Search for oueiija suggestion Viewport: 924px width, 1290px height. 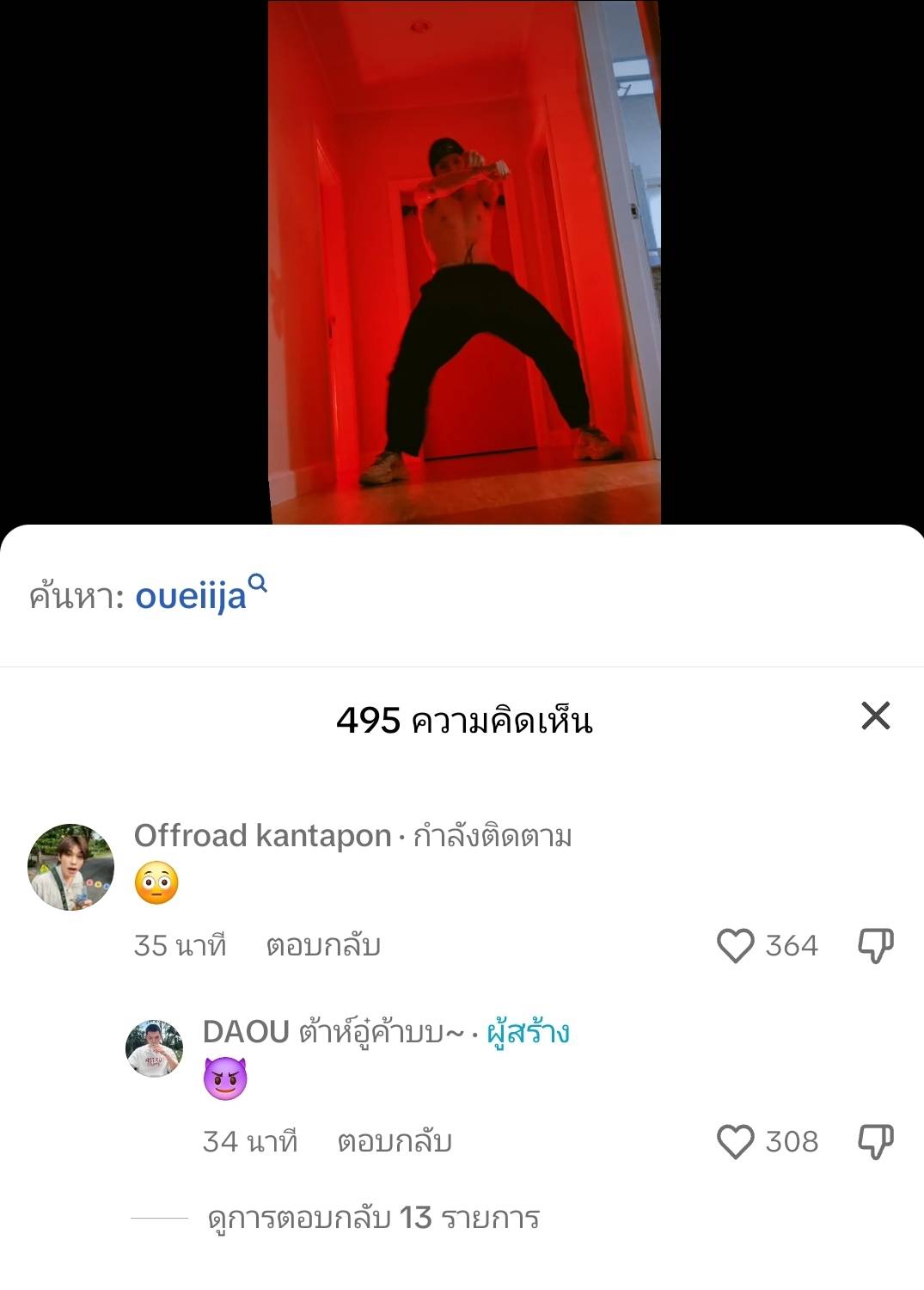(x=191, y=596)
